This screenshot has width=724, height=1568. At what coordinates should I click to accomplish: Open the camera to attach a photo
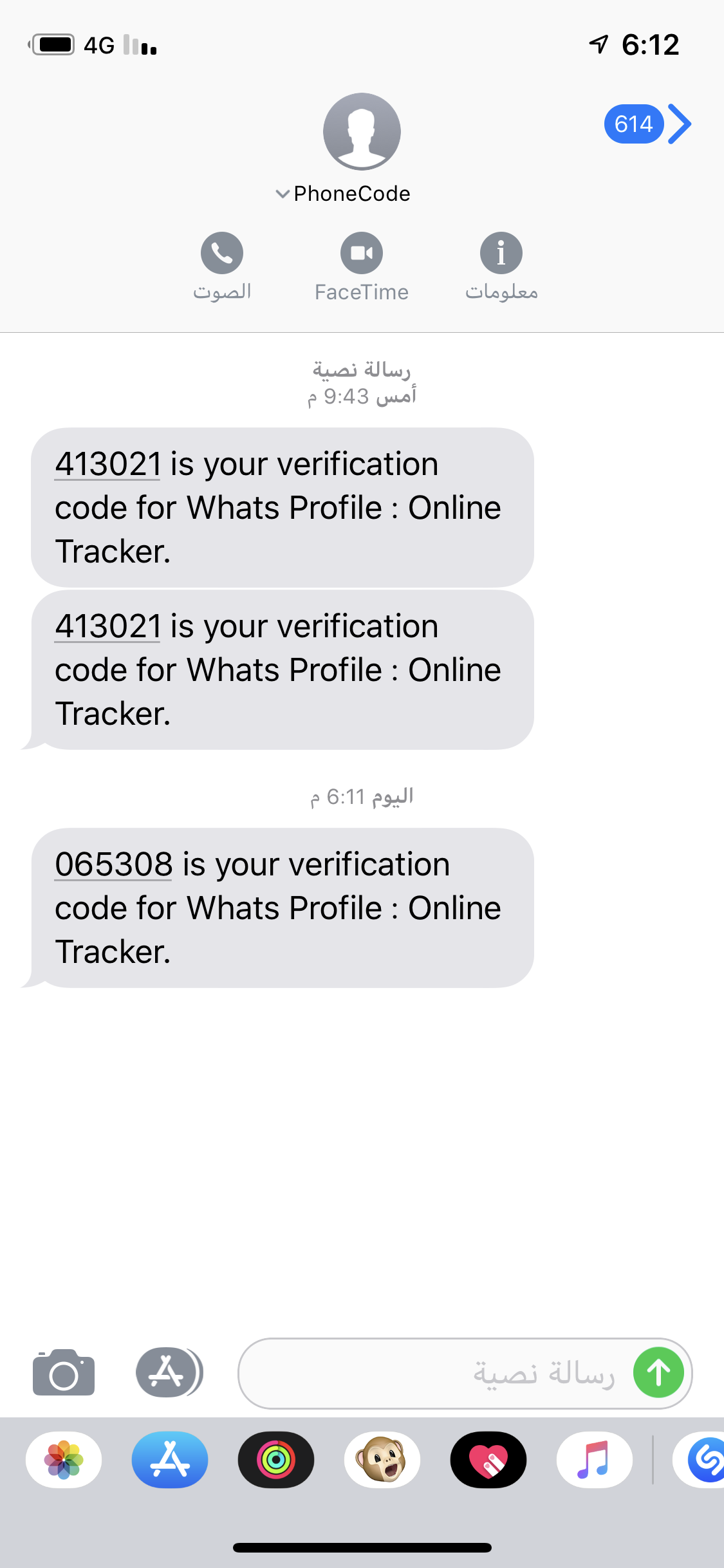pos(64,1372)
